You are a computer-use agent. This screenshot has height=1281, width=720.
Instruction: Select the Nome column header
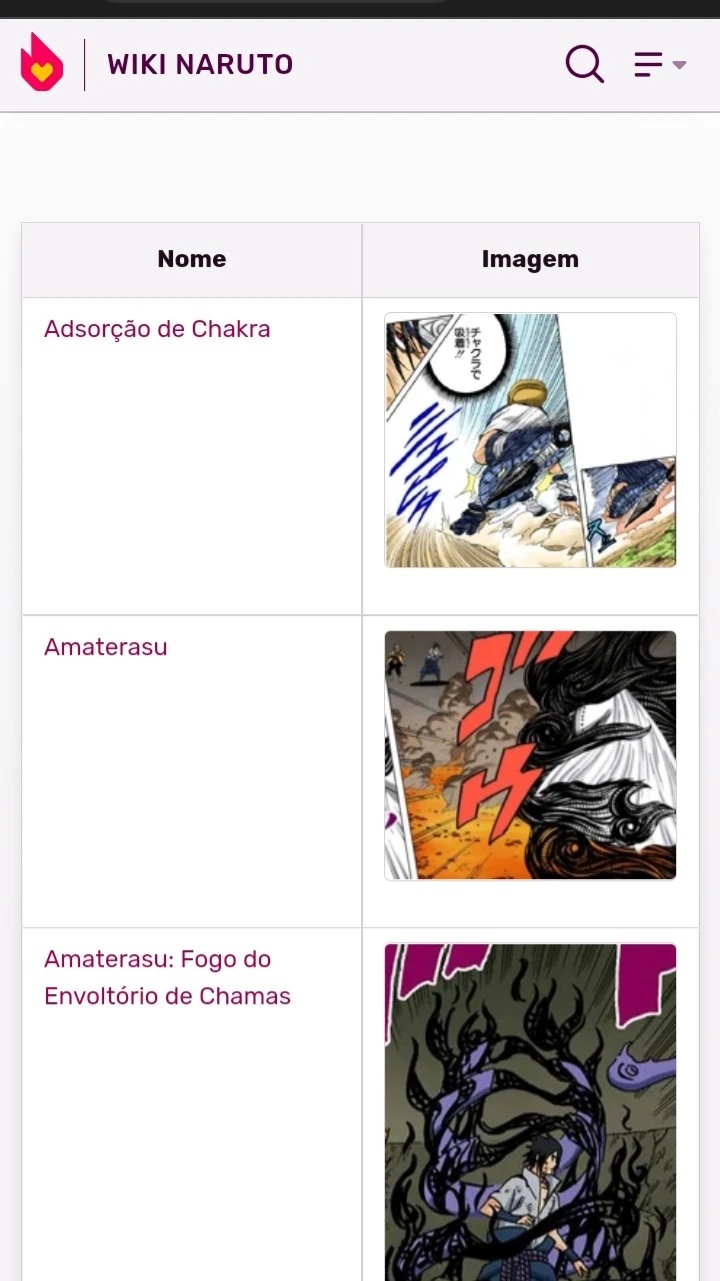(191, 258)
